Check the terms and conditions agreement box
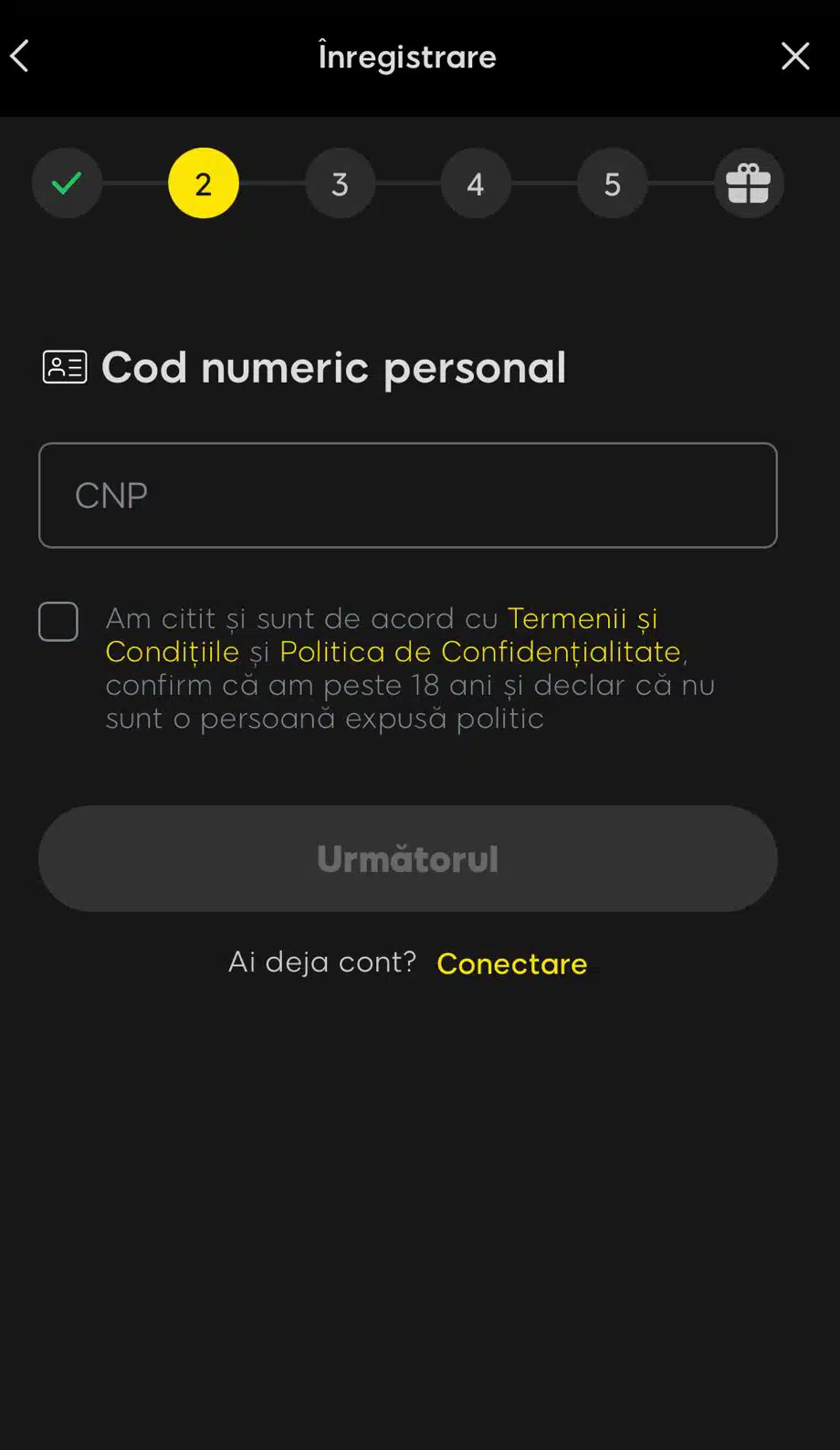This screenshot has width=840, height=1450. [x=58, y=622]
